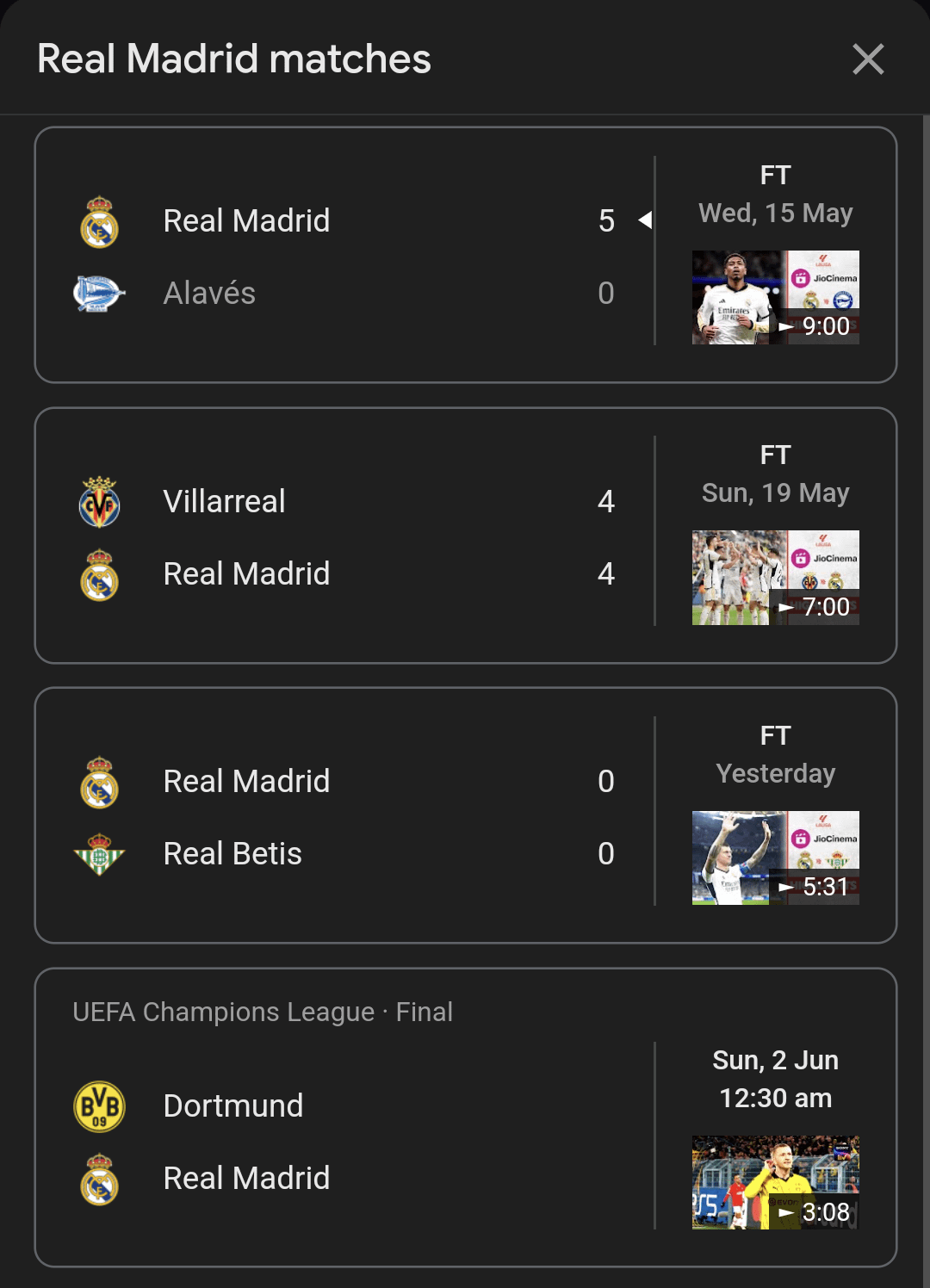
Task: Open the Real Madrid vs Real Betis match card
Action: [x=344, y=816]
